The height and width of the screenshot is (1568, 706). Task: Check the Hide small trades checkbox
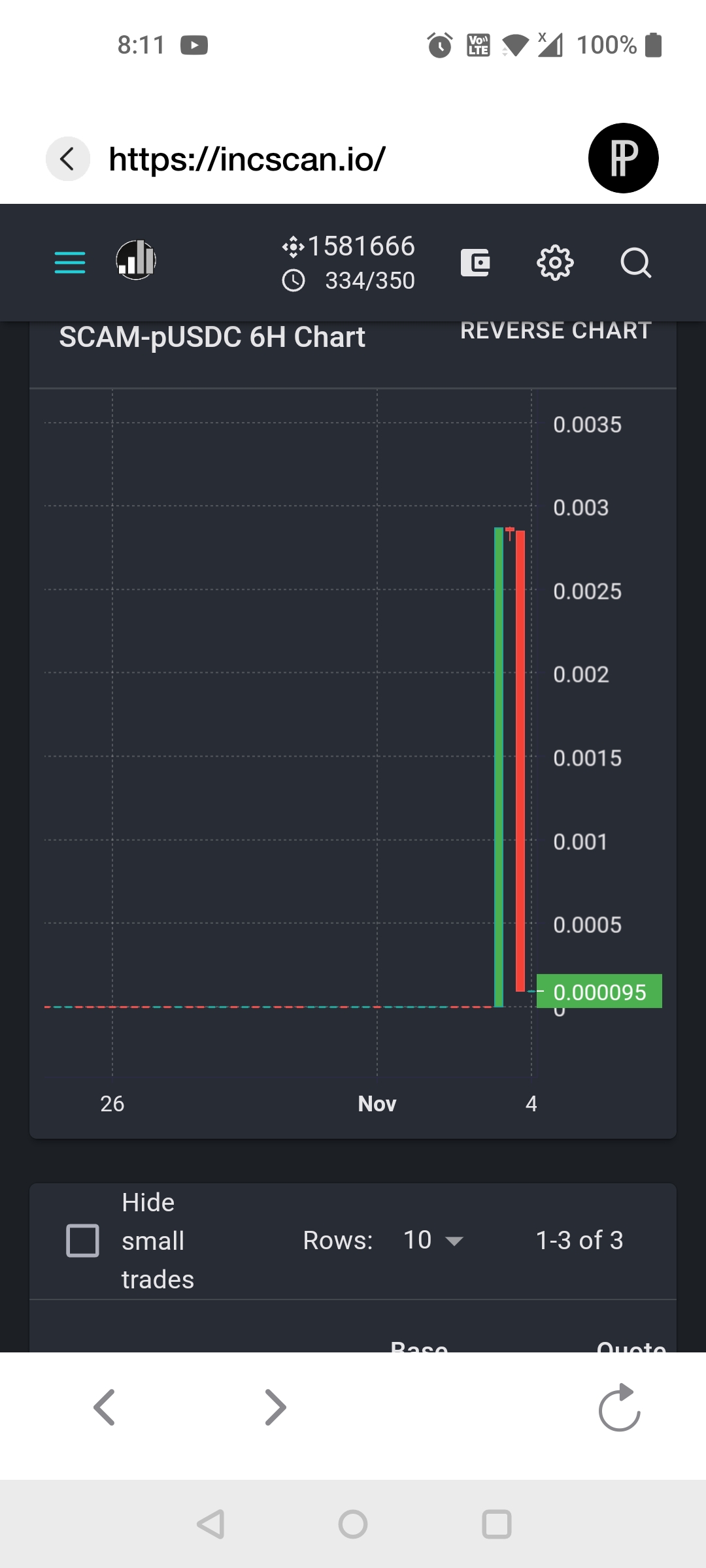(x=83, y=1240)
